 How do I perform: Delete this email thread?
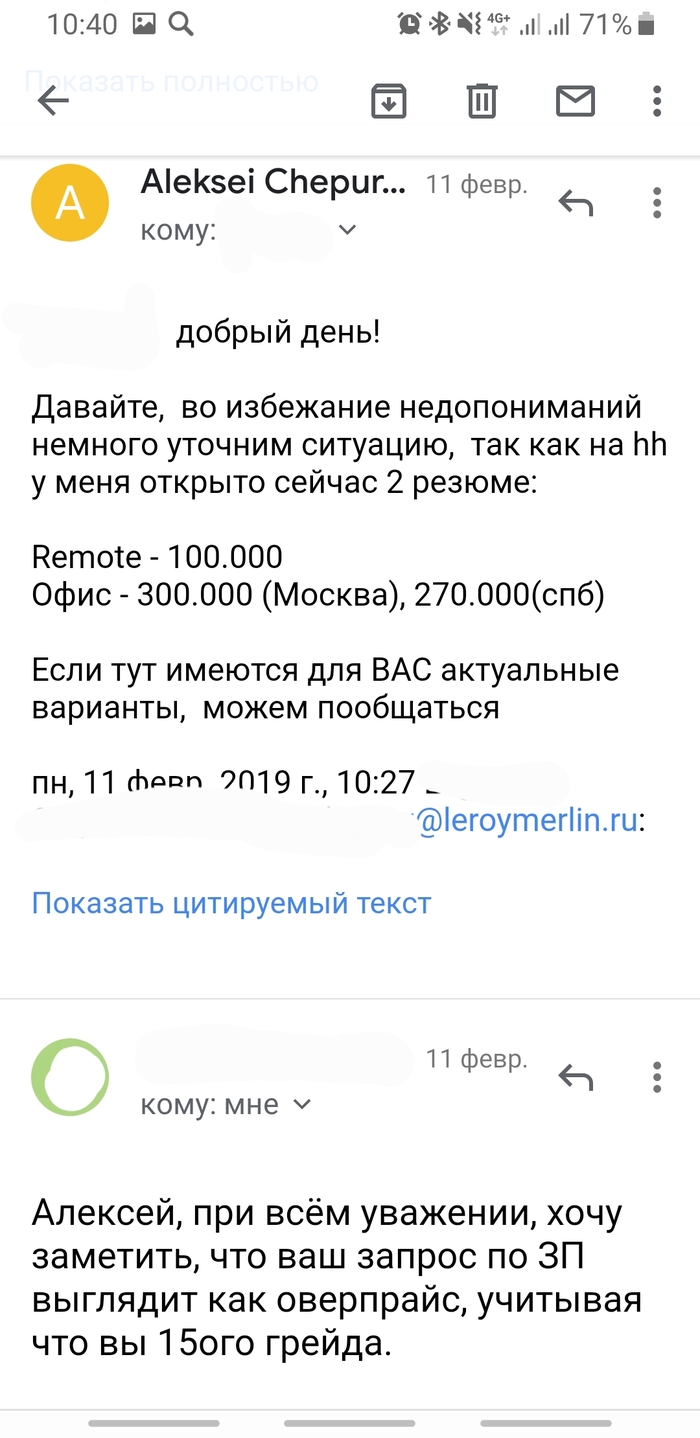481,101
